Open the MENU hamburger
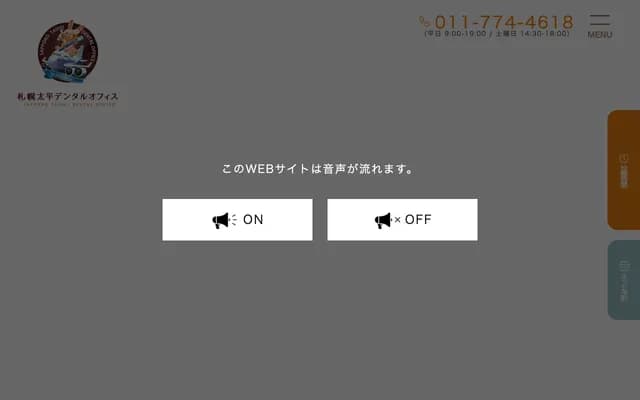 (599, 25)
